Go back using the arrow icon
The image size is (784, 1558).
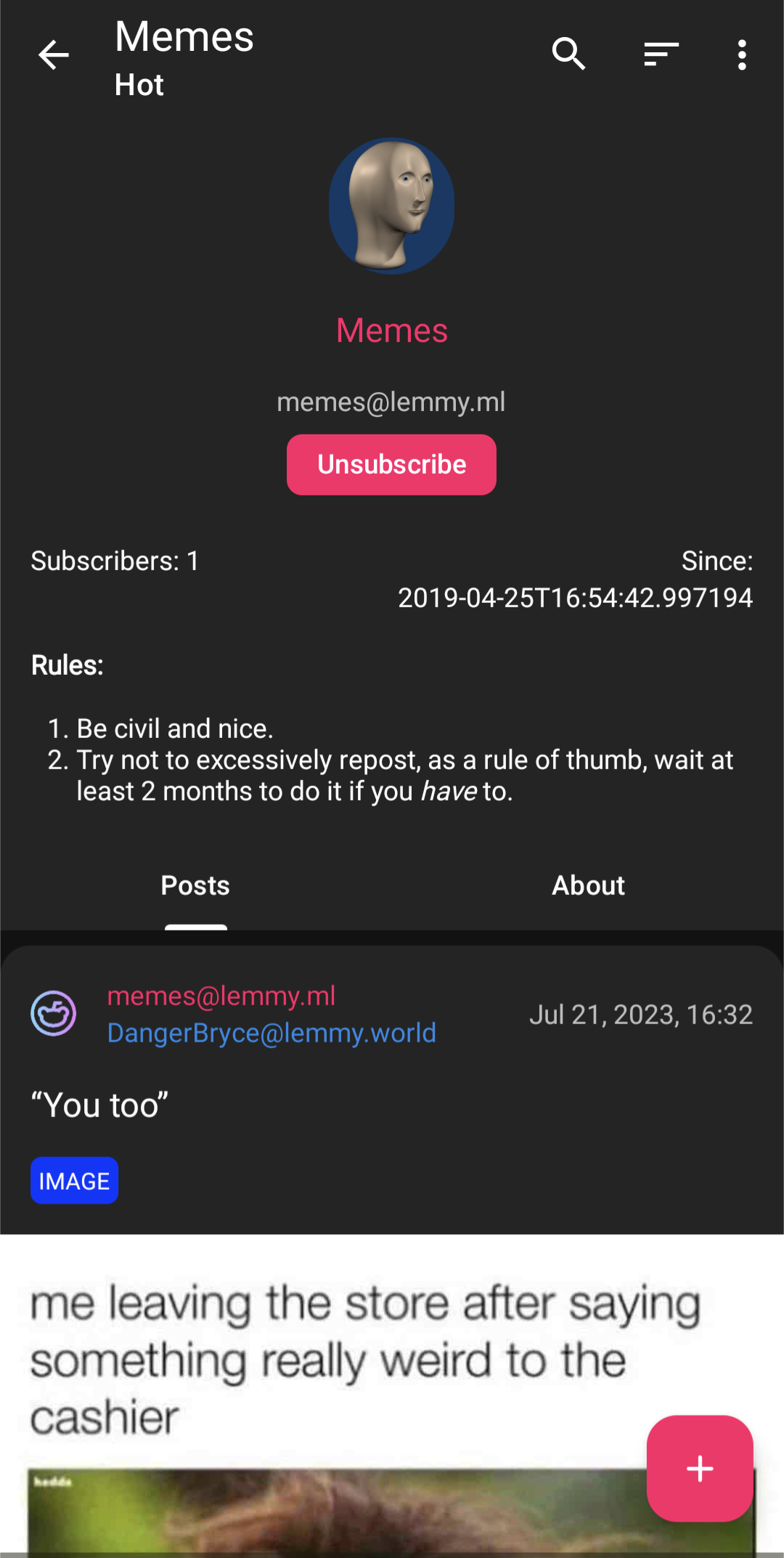53,55
